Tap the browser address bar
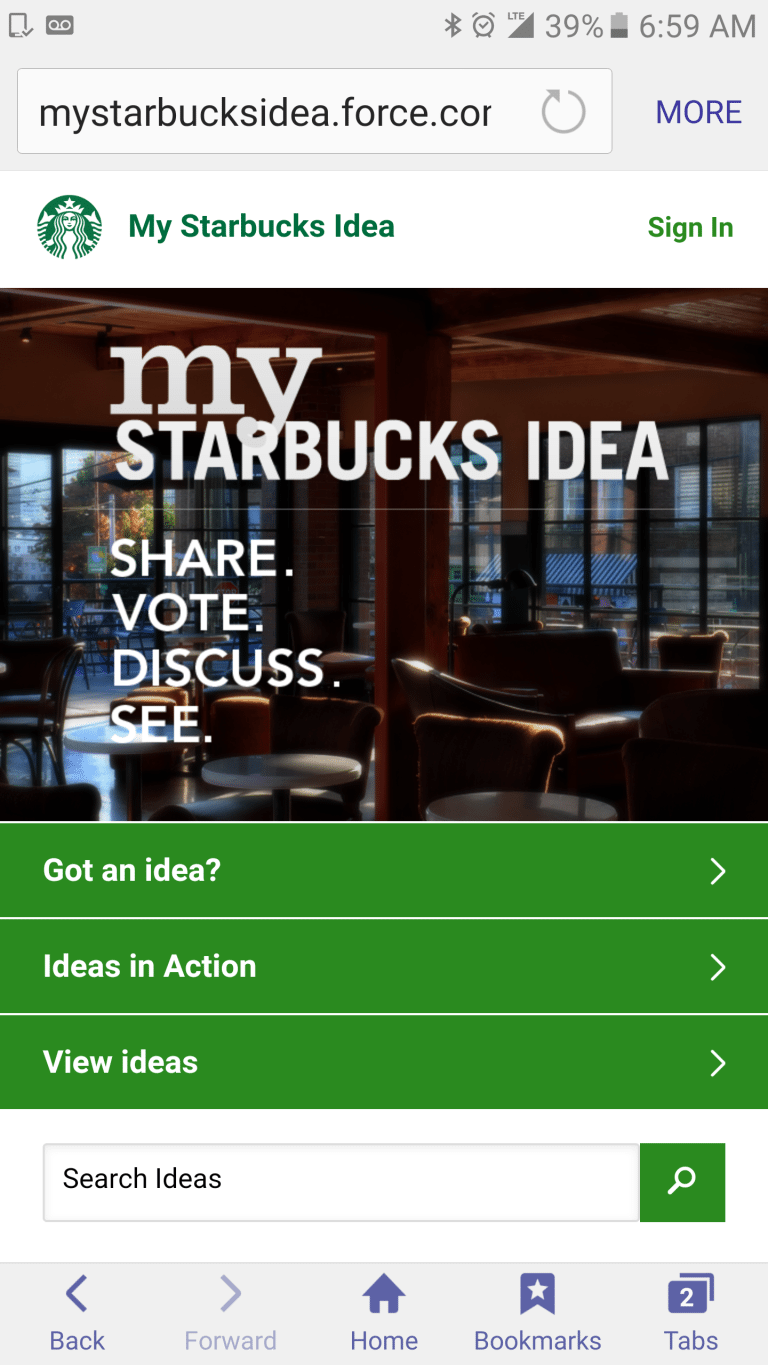 pos(314,111)
